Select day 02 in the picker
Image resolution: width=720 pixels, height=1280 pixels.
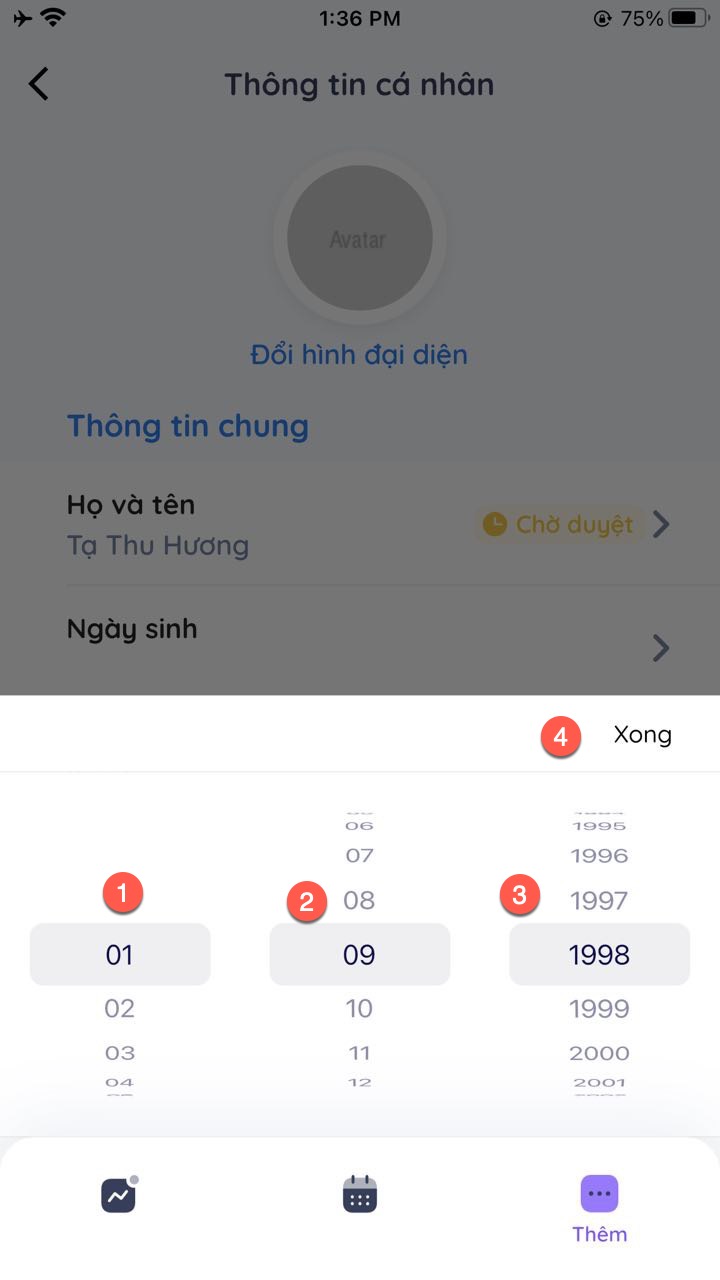pyautogui.click(x=120, y=1008)
